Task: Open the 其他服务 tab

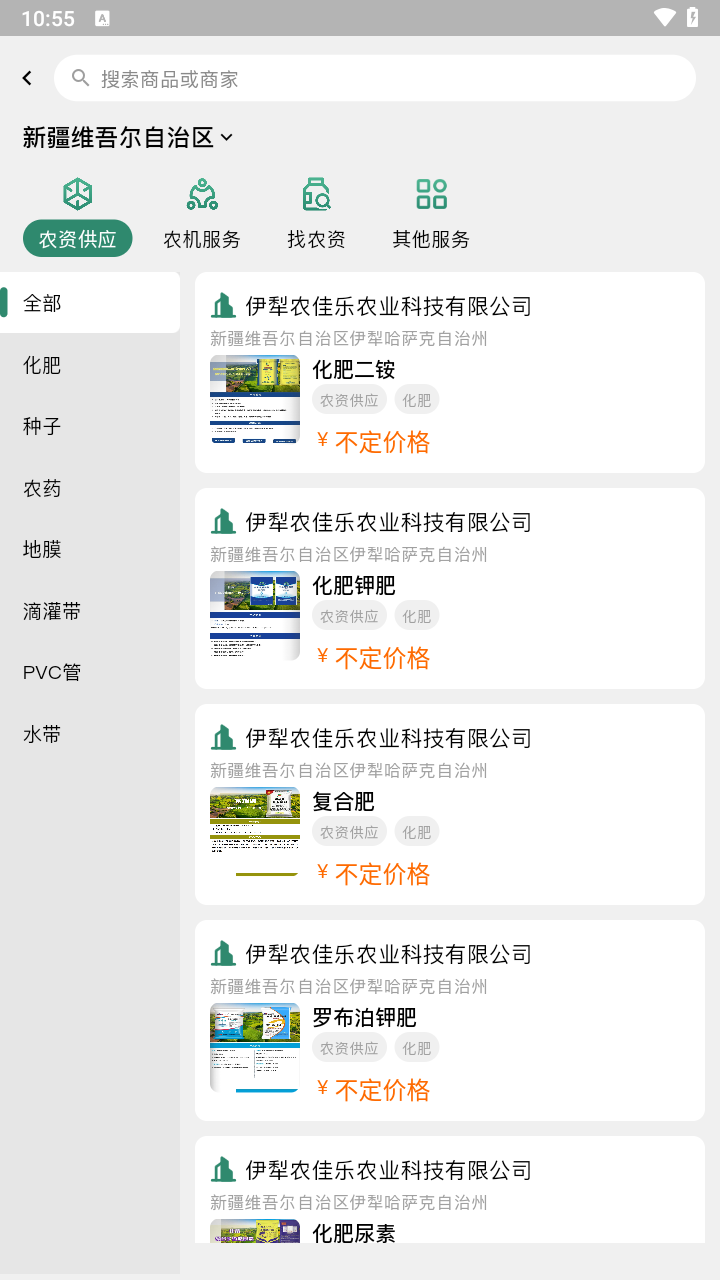Action: pos(431,216)
